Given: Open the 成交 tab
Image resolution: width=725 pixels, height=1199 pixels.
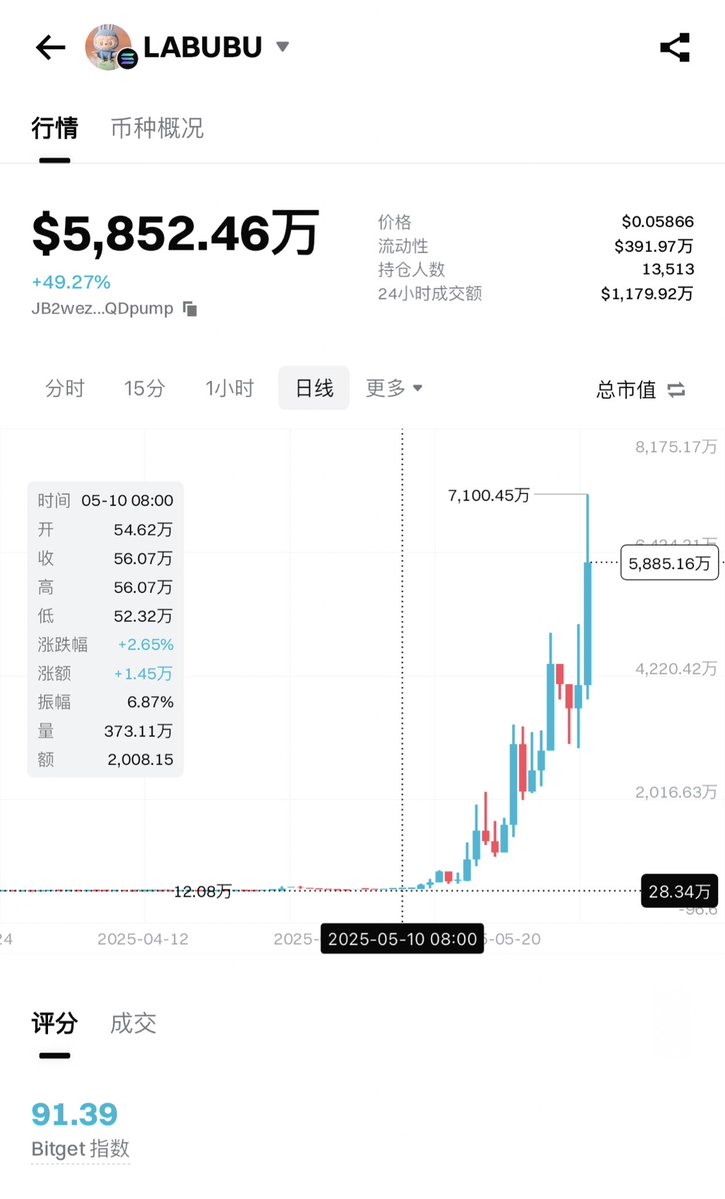Looking at the screenshot, I should [x=133, y=1023].
